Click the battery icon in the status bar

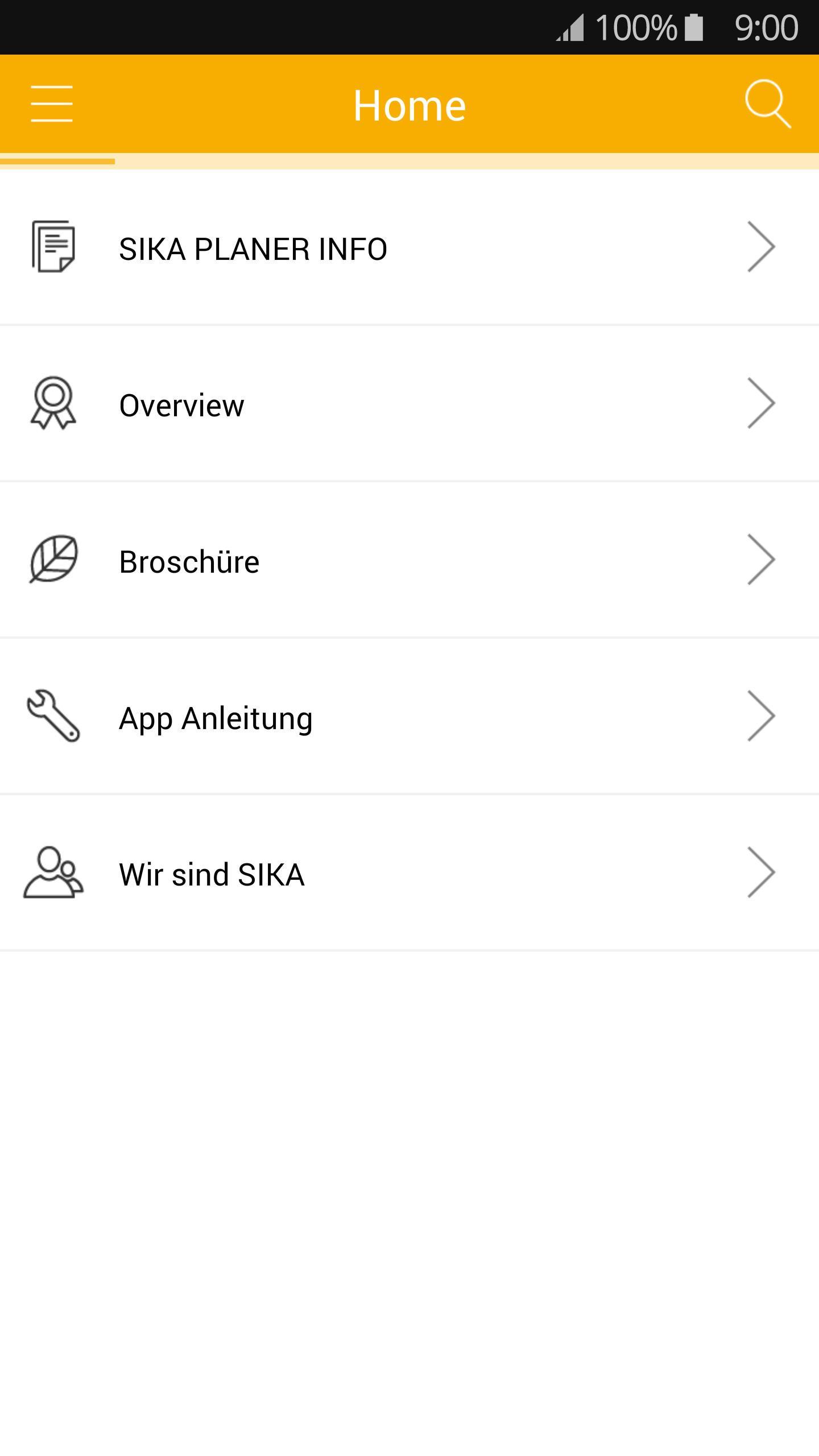click(695, 27)
